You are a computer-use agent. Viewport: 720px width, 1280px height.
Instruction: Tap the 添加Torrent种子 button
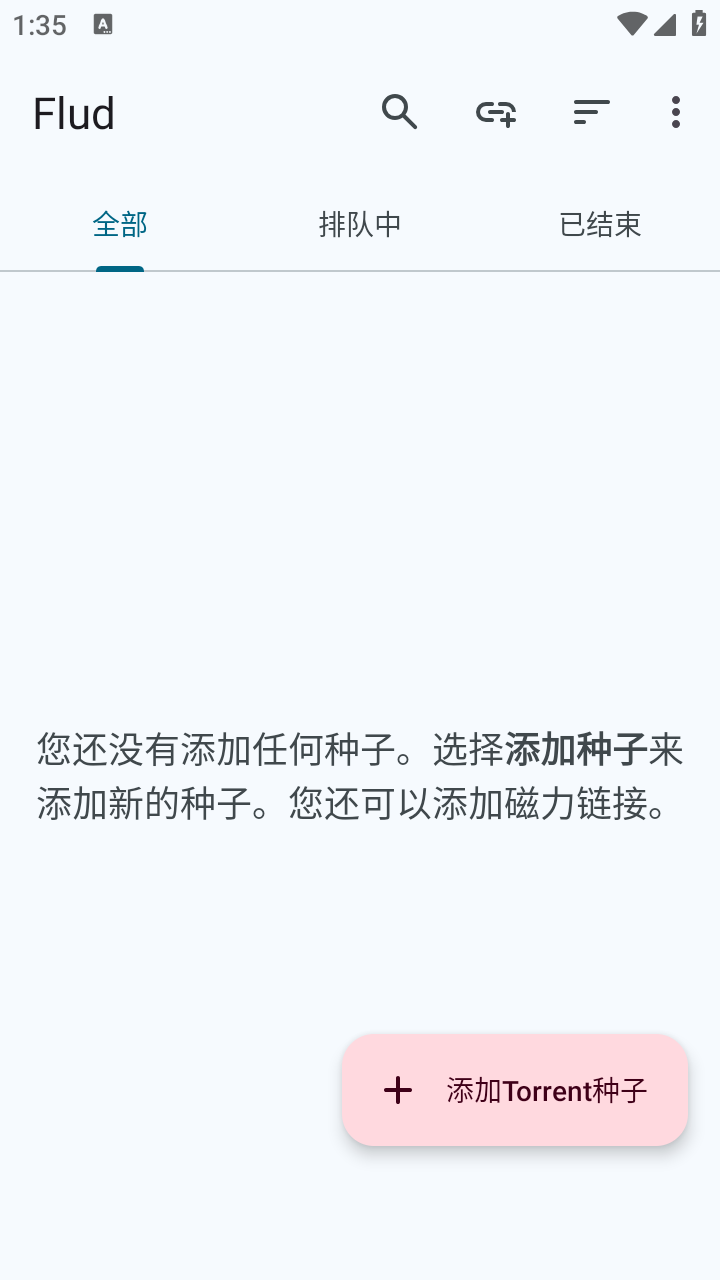514,1090
